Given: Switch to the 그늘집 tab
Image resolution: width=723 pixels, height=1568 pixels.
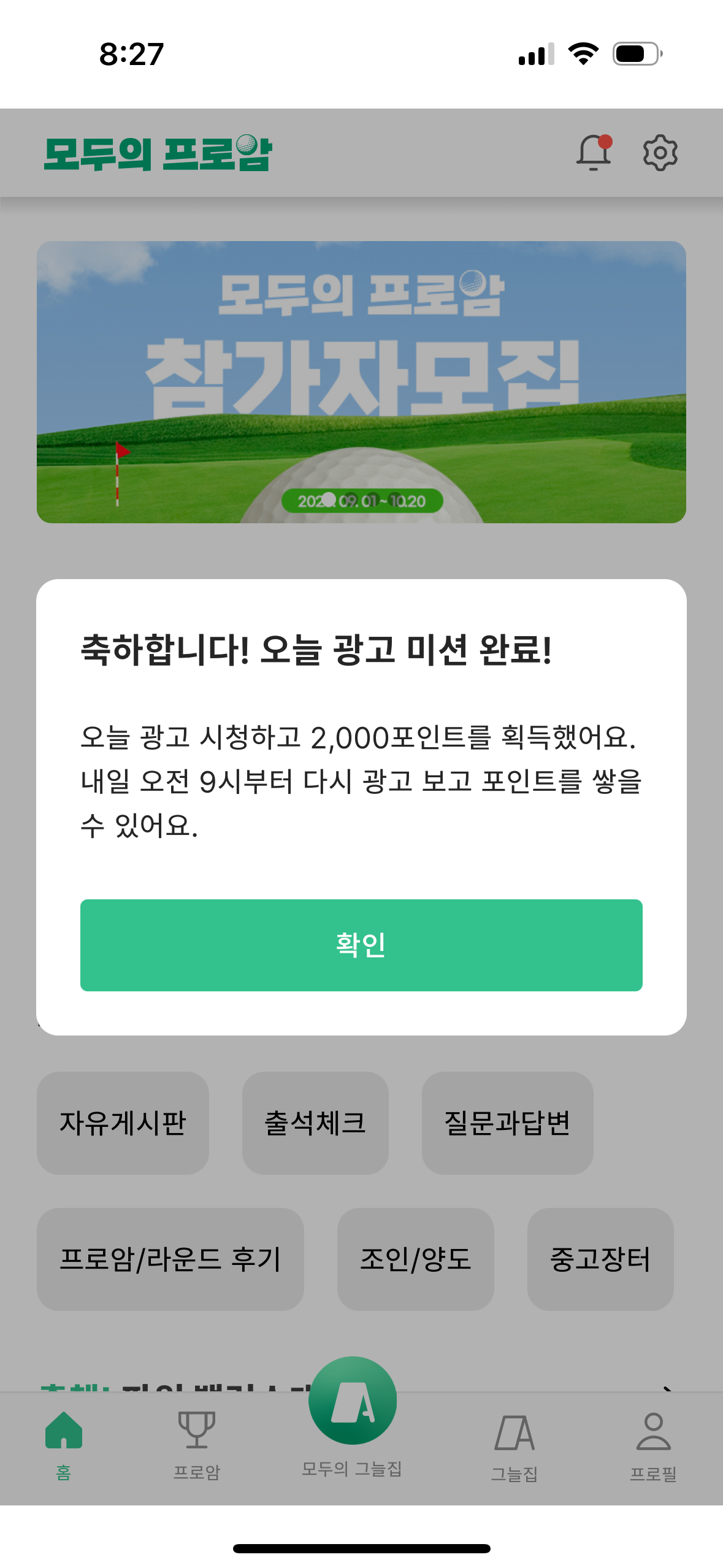Looking at the screenshot, I should click(515, 1445).
